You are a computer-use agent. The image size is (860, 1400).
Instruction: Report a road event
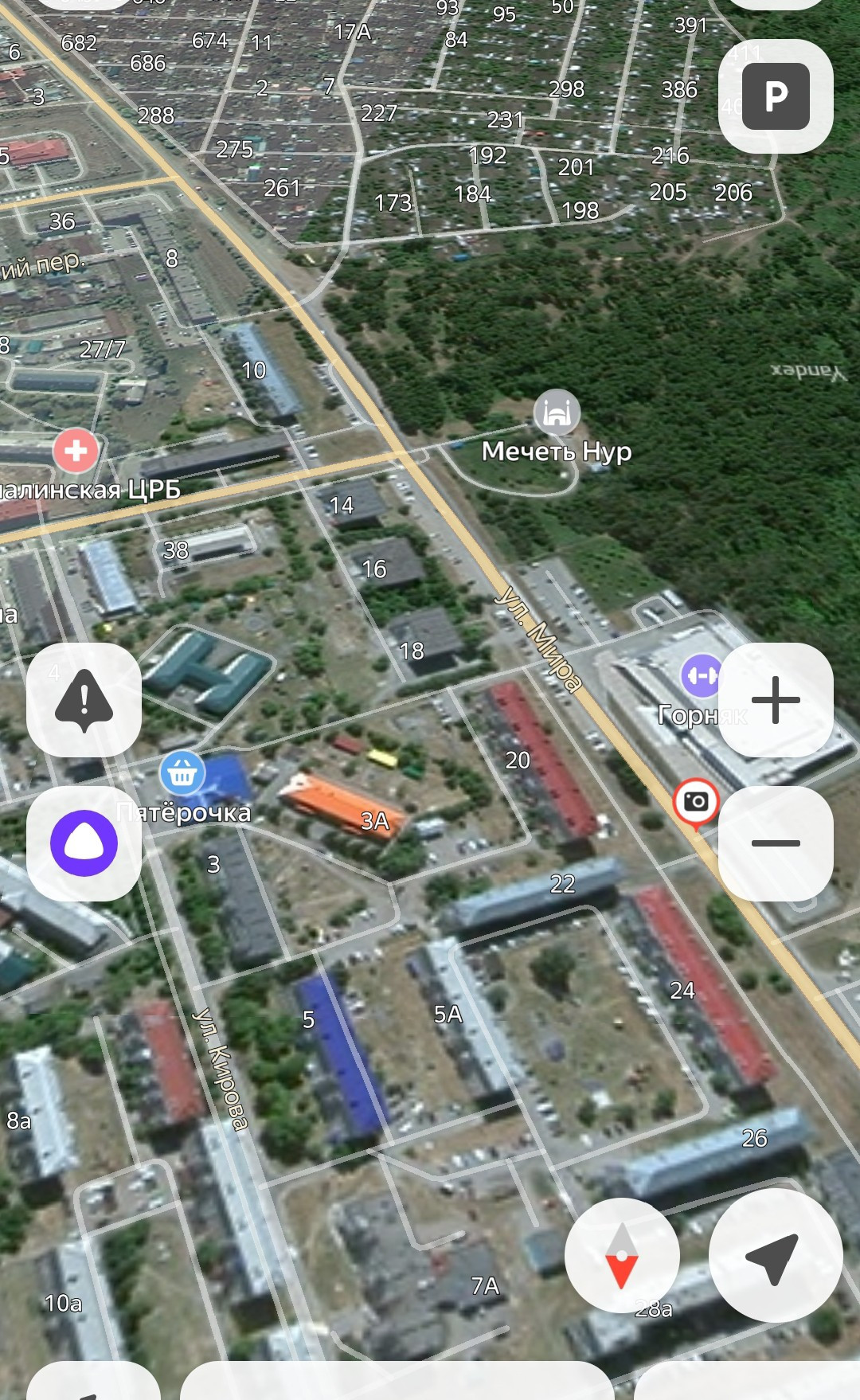(84, 700)
